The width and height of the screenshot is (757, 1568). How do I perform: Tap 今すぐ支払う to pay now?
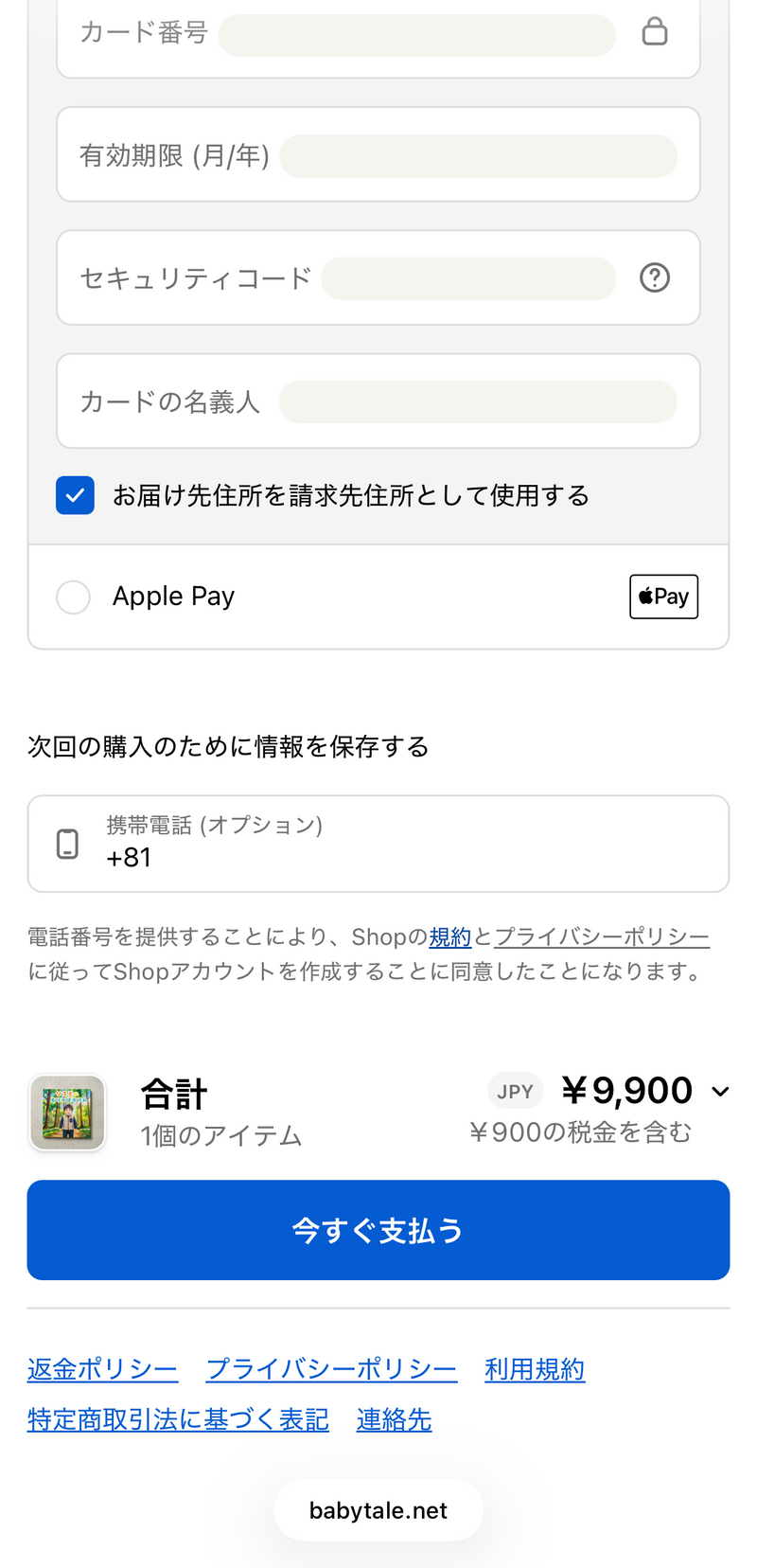(378, 1230)
